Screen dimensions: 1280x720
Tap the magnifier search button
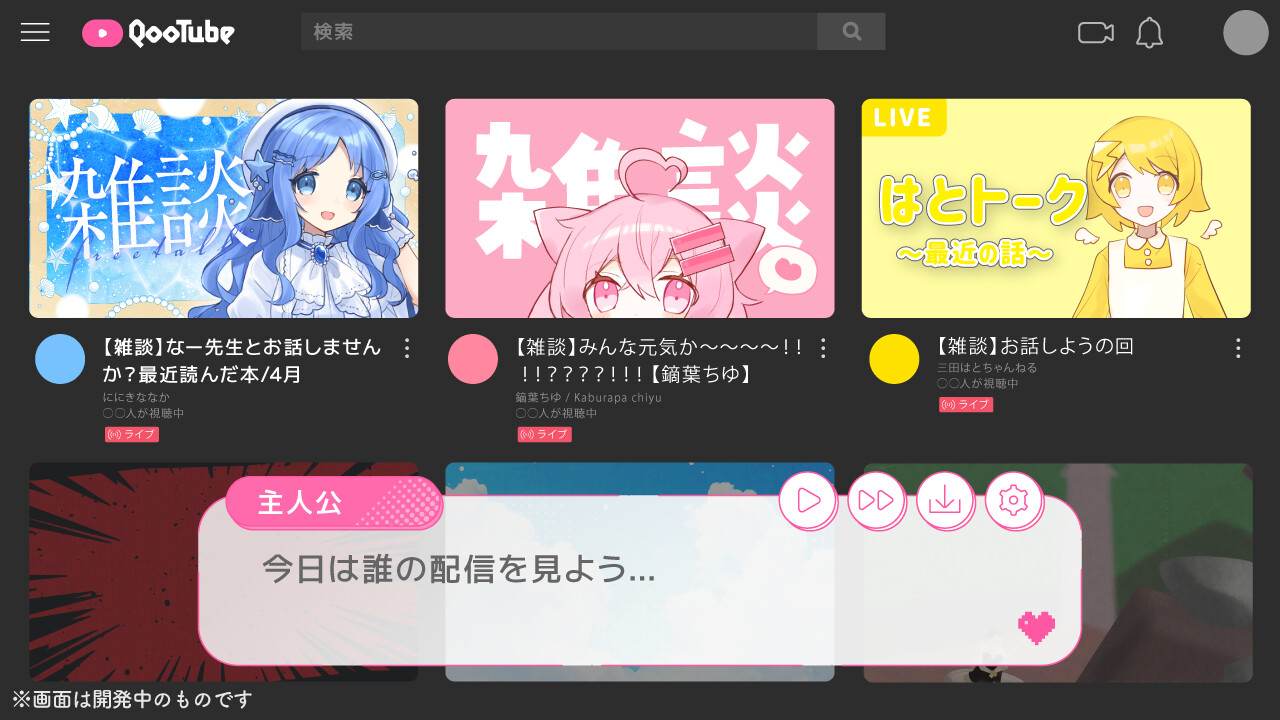pos(851,32)
